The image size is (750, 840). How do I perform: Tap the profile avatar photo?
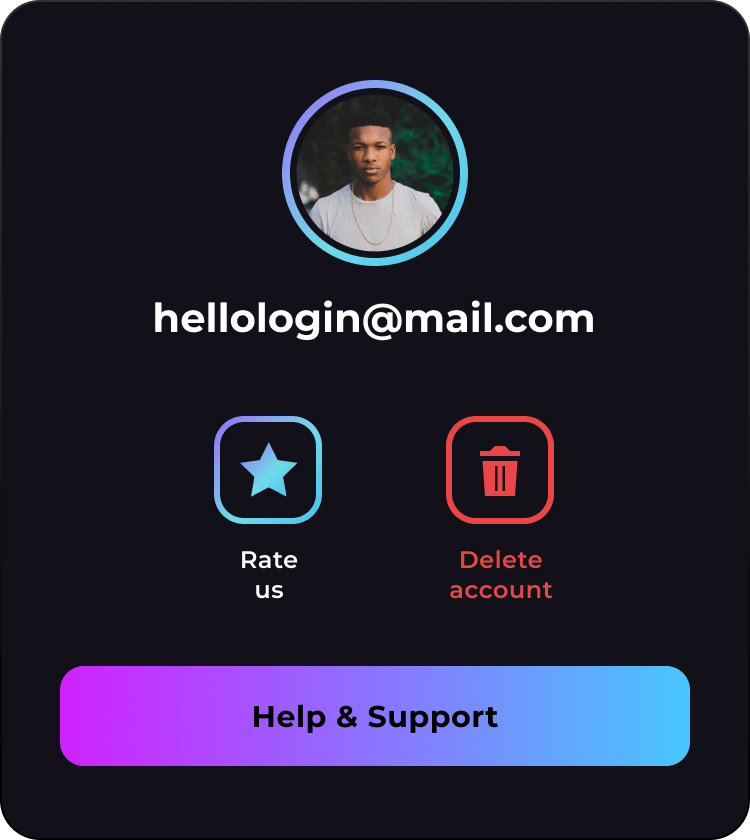click(375, 173)
